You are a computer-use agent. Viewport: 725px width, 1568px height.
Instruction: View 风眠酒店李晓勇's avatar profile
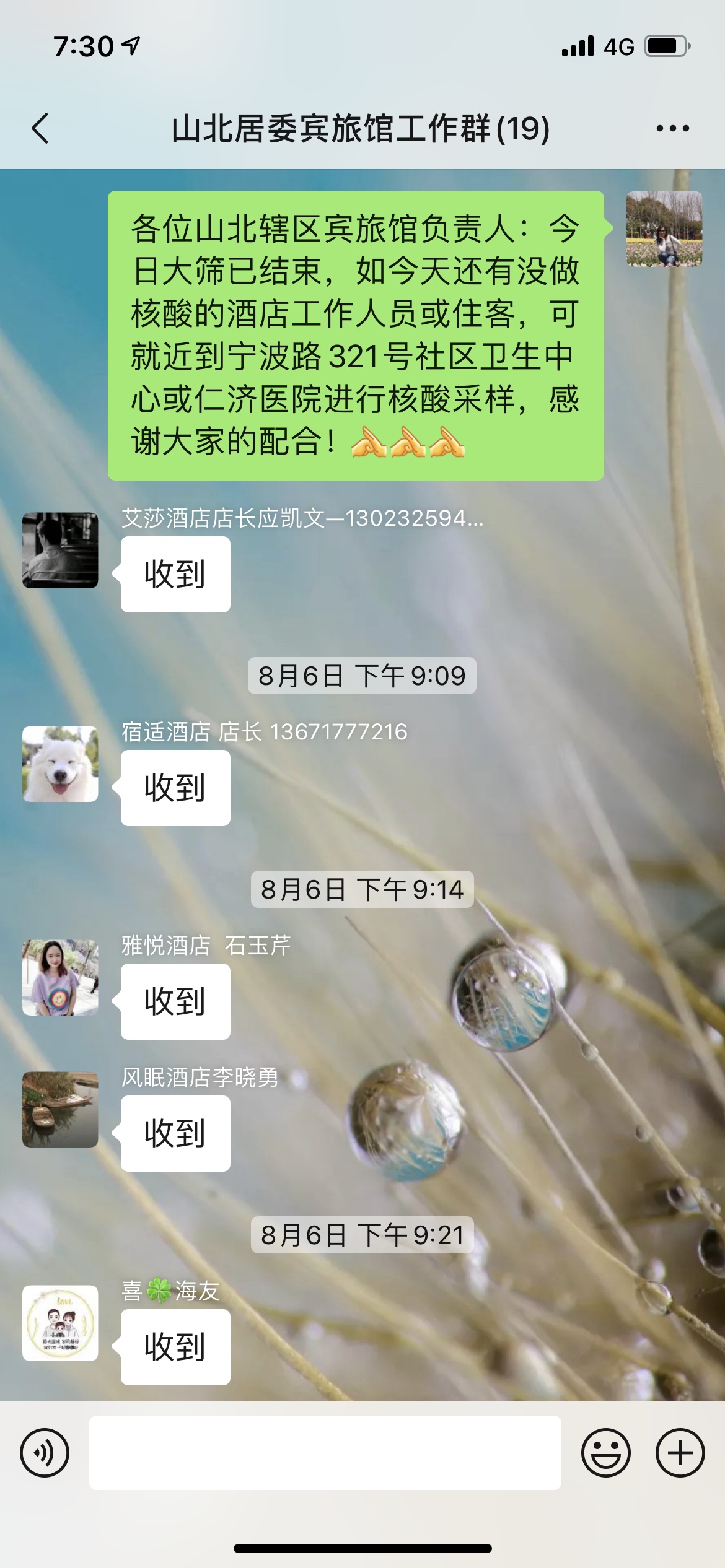(60, 1109)
